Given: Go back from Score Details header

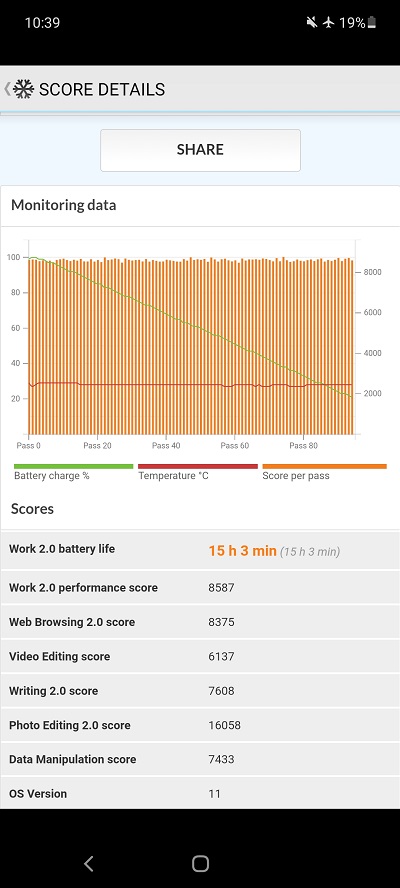Looking at the screenshot, I should 7,89.
